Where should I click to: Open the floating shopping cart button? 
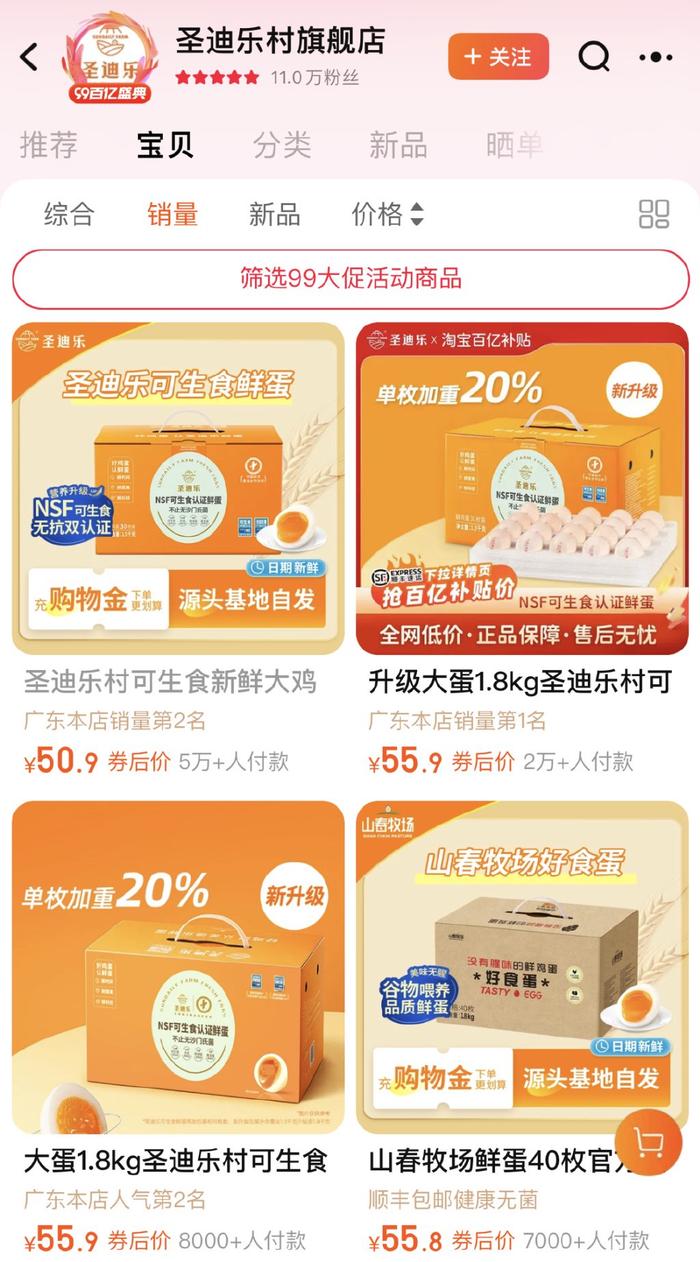(648, 1144)
